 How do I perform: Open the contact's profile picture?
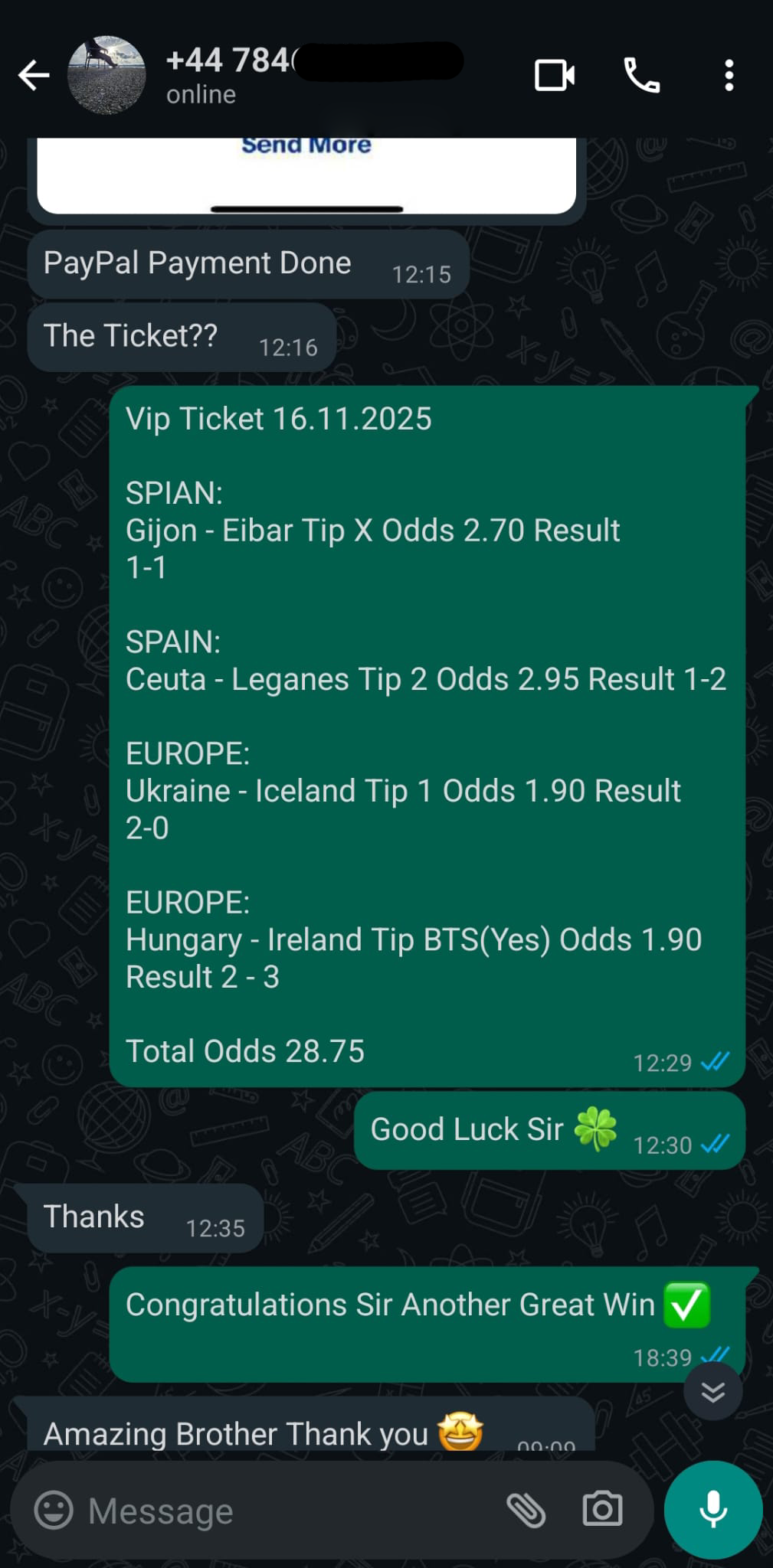tap(106, 75)
